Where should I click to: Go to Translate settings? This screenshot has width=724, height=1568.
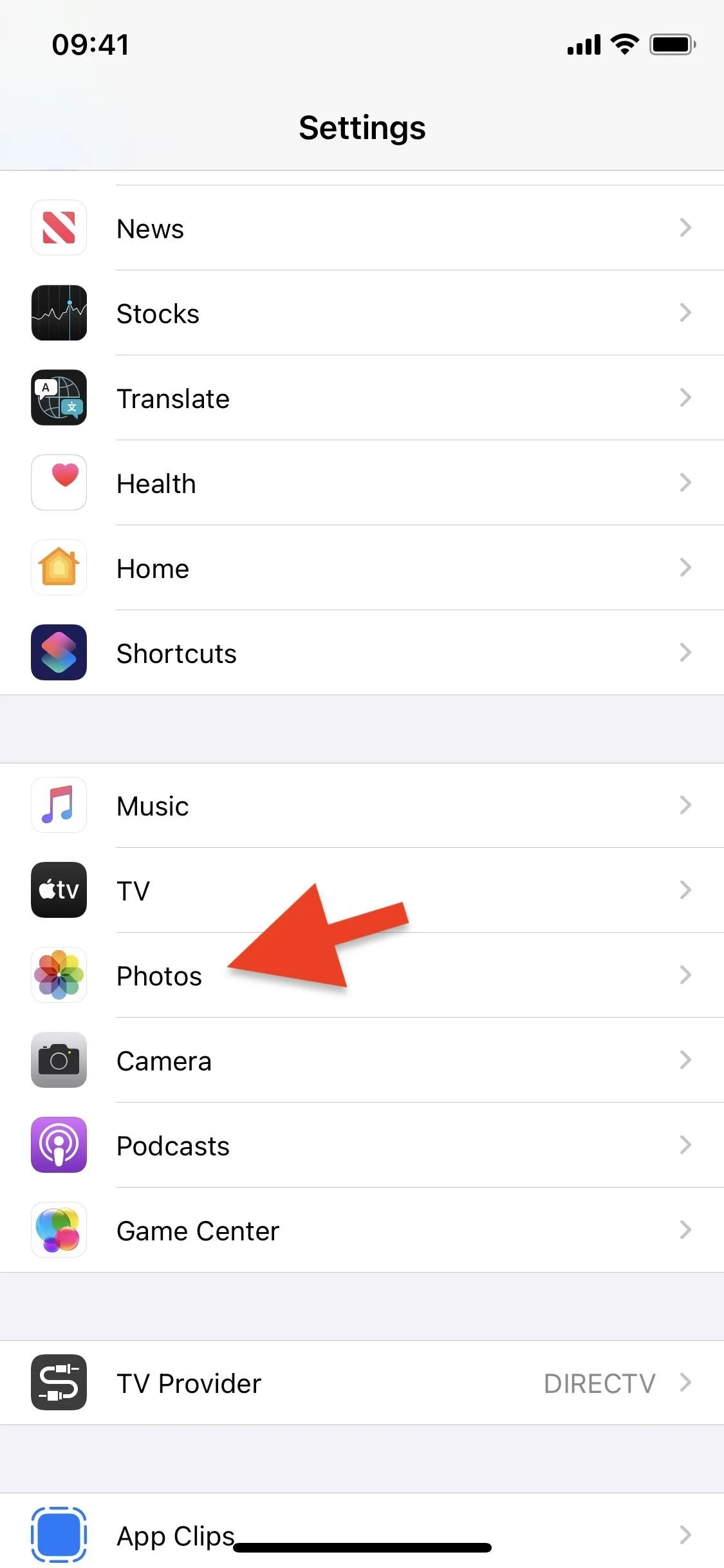click(x=362, y=398)
